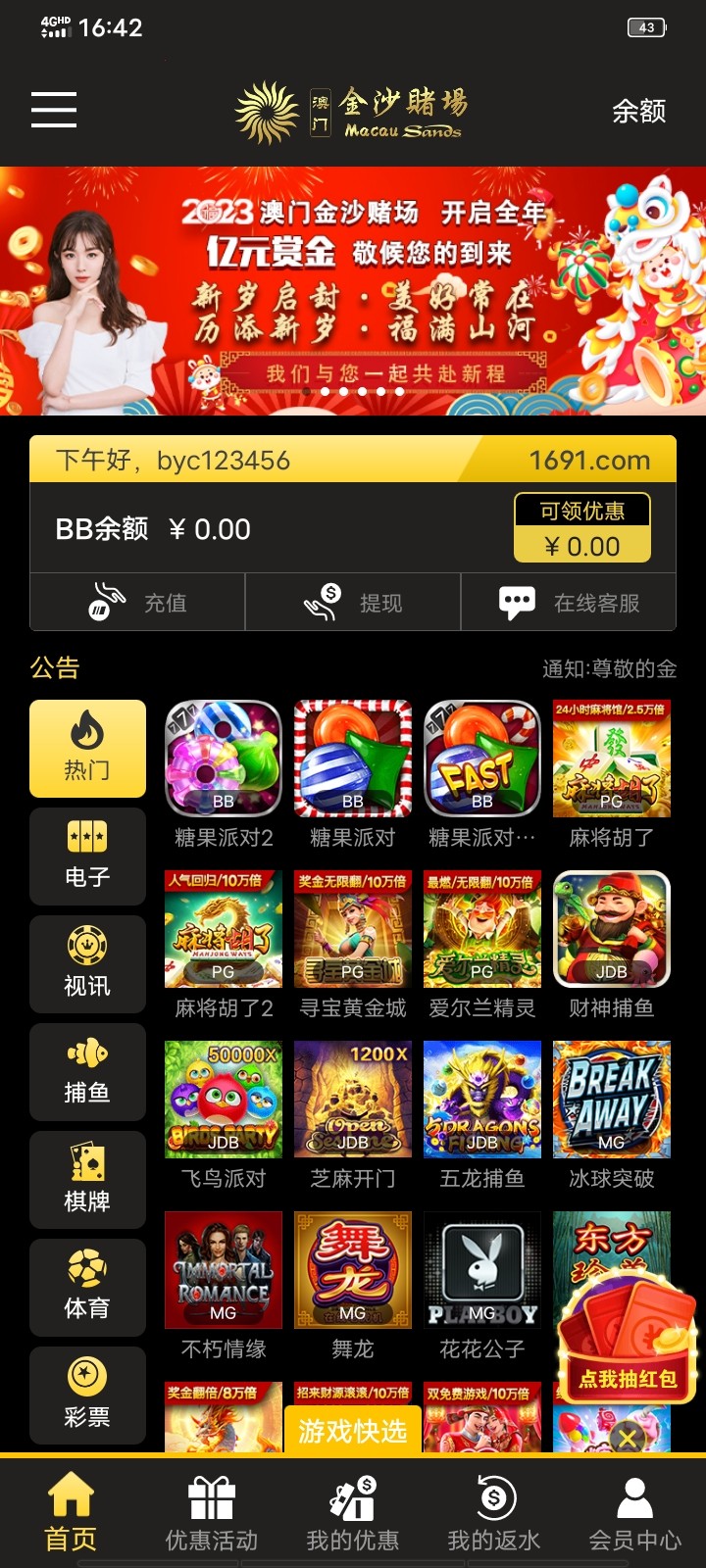
Task: Select the 捕鱼 game category
Action: 87,1072
